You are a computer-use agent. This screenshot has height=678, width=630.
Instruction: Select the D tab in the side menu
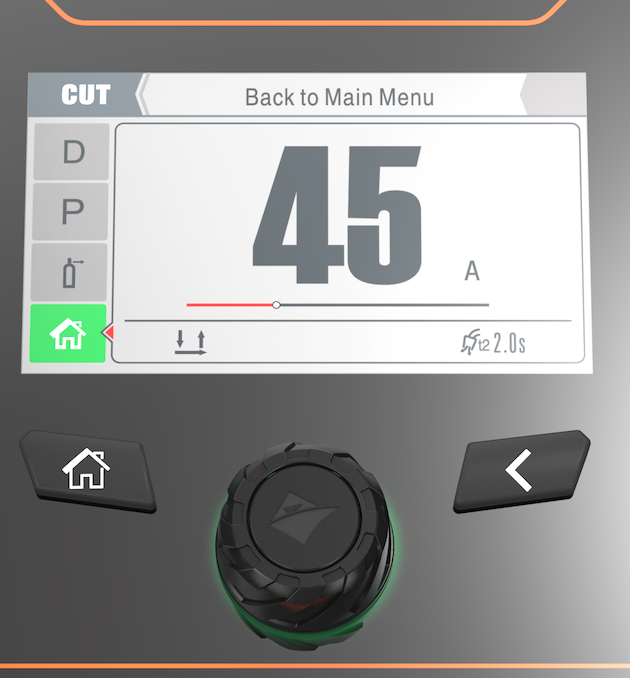point(72,152)
